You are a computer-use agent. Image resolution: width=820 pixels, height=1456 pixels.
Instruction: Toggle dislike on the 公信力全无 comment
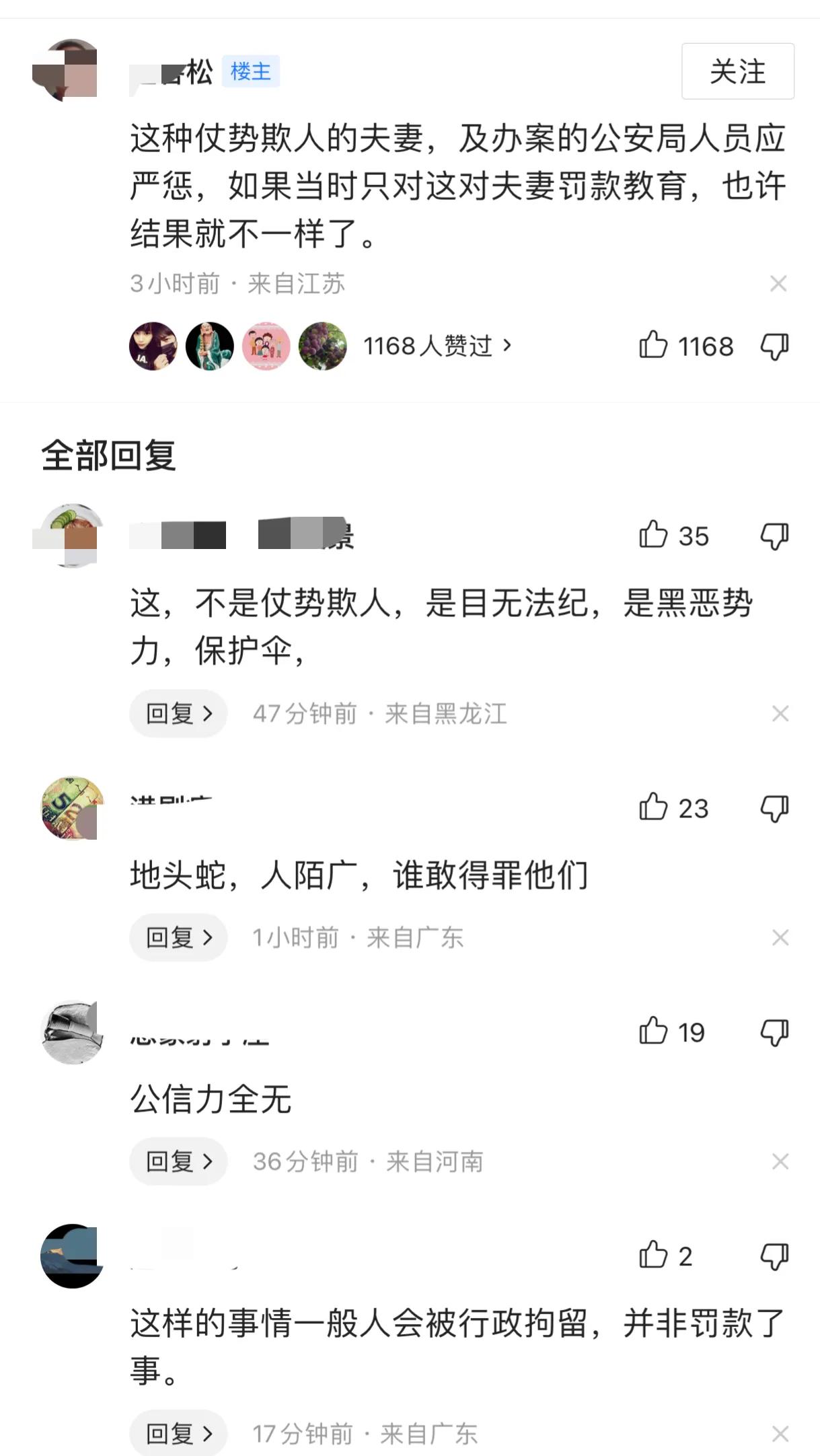coord(775,1031)
